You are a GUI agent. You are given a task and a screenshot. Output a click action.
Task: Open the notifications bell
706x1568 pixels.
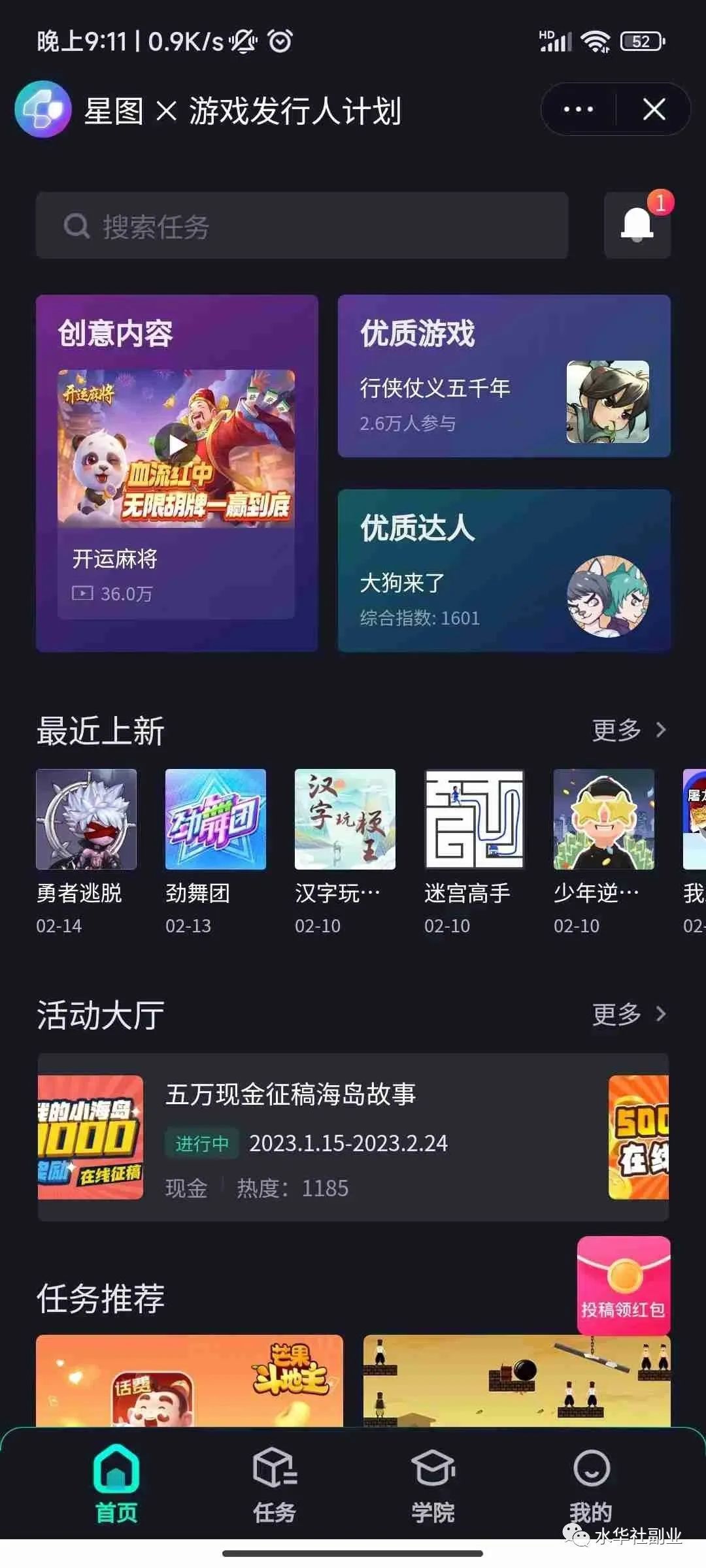click(637, 226)
